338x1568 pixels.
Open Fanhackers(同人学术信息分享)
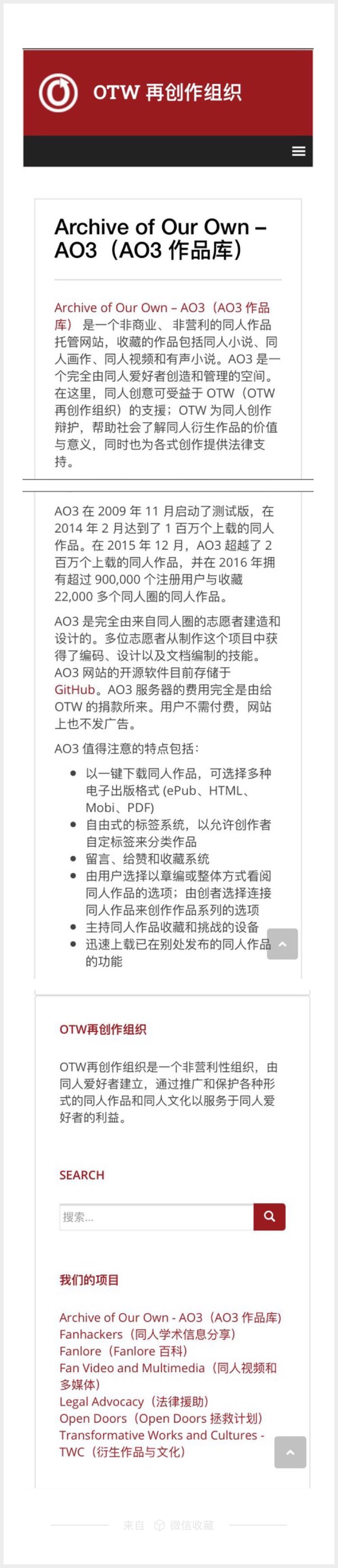(147, 1334)
